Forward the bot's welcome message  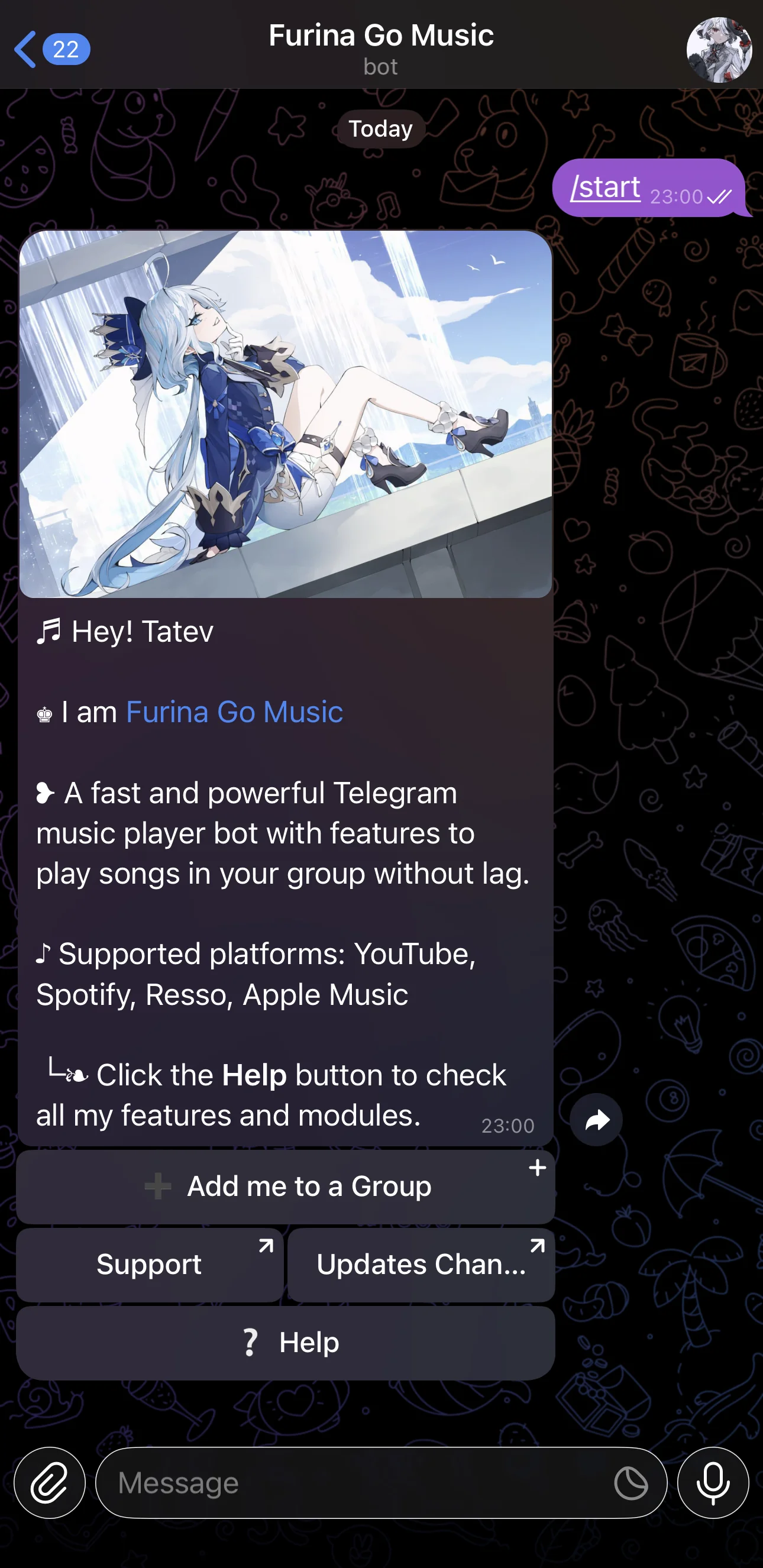point(596,1120)
